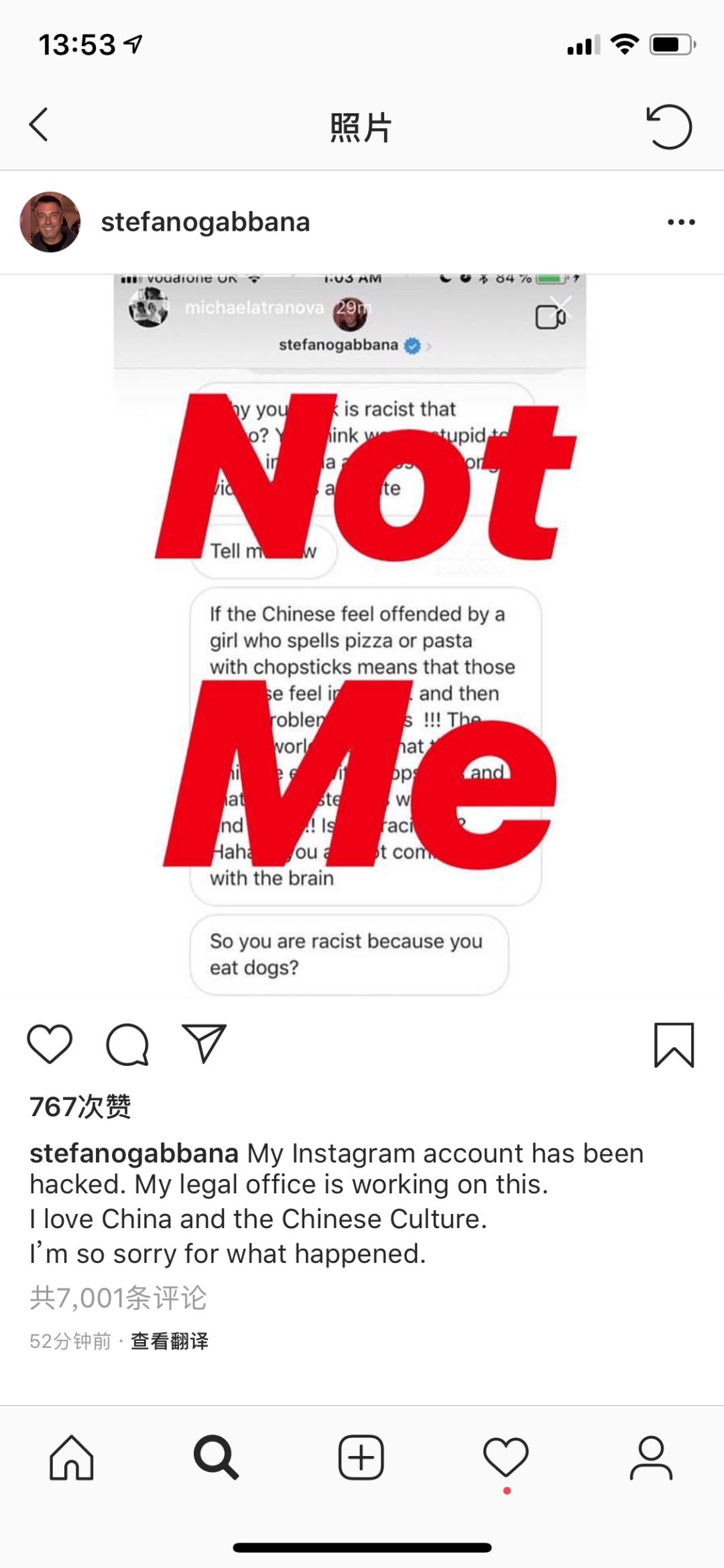Open stefanogabbana's profile picture

coord(50,222)
